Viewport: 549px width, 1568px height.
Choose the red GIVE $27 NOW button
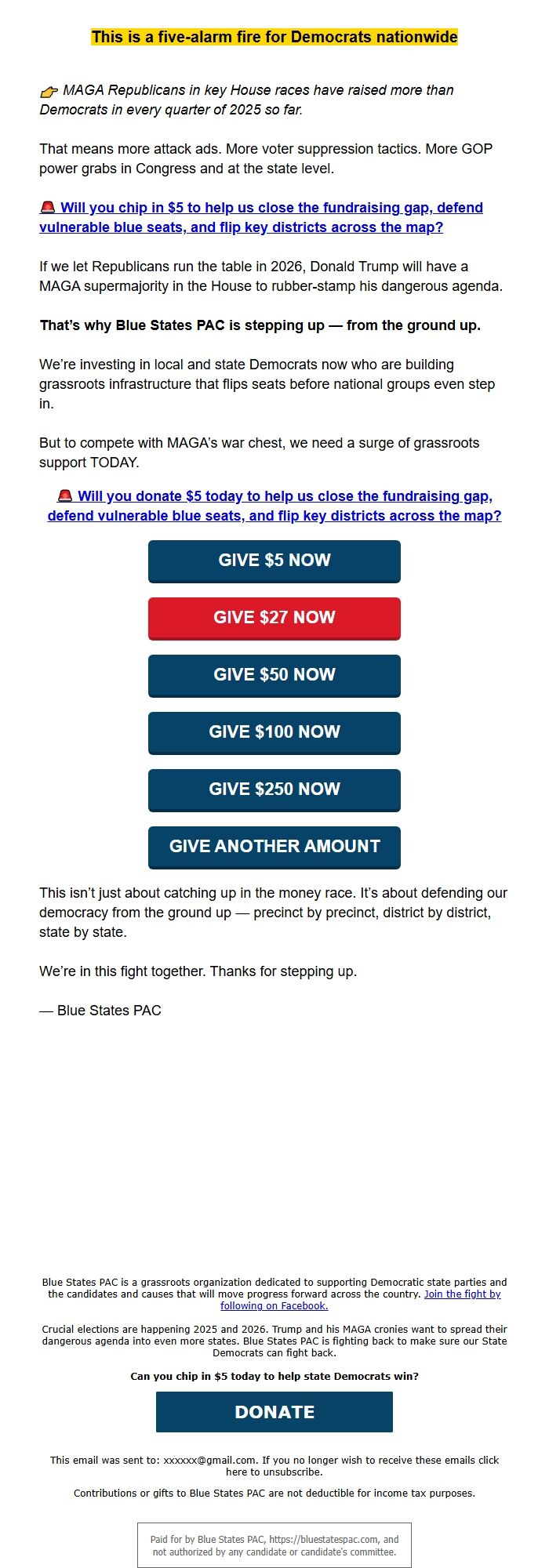pyautogui.click(x=274, y=618)
